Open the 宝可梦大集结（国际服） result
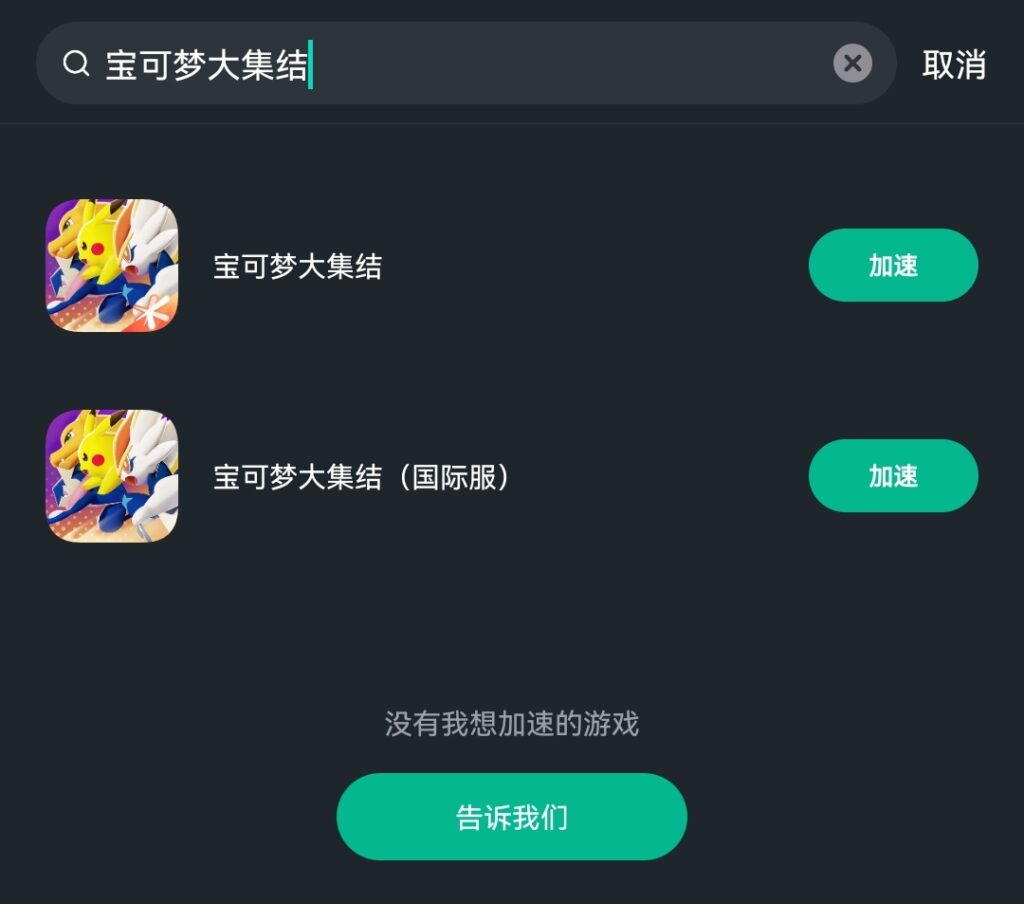Screen dimensions: 1024x904 360,477
